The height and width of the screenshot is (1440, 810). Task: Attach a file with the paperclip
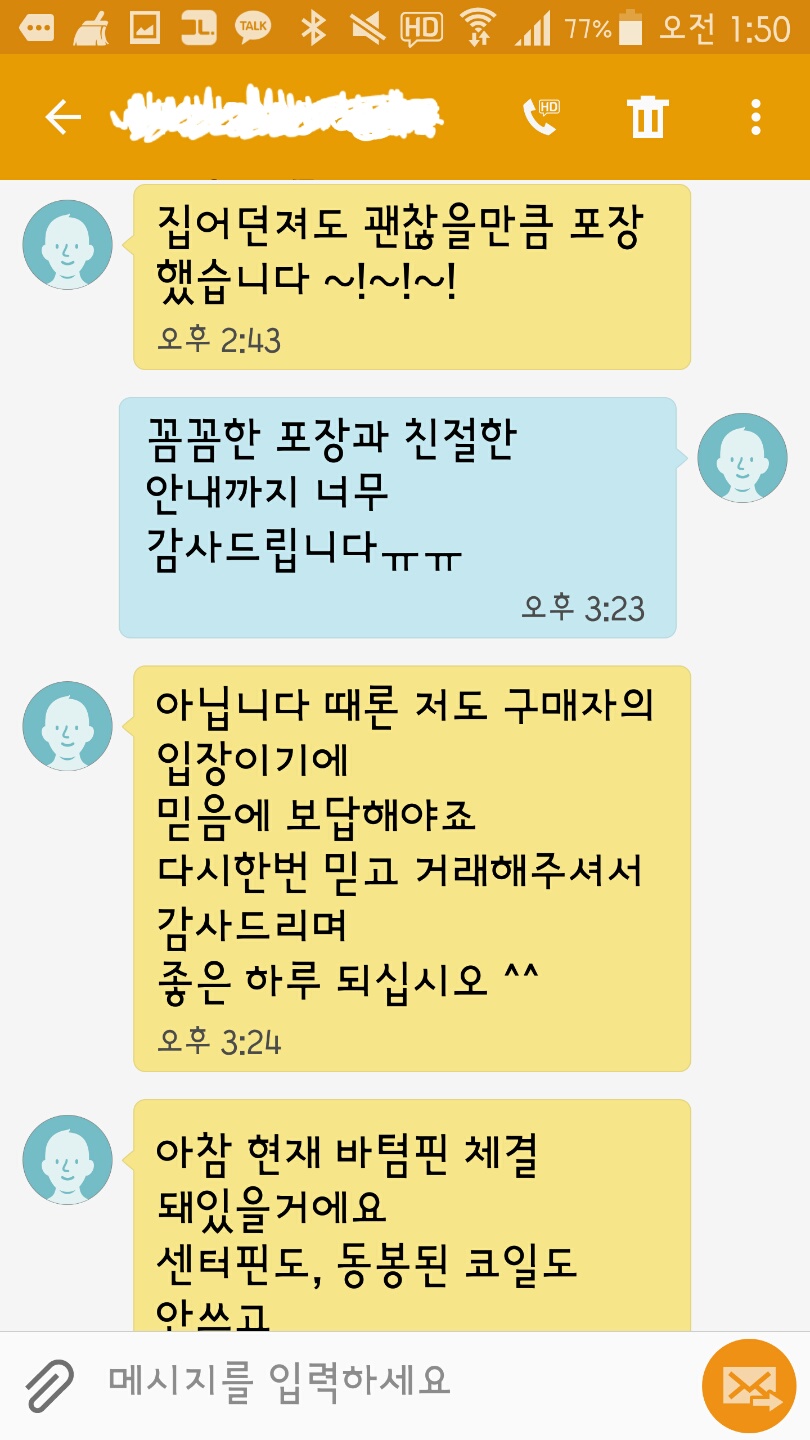click(50, 1385)
